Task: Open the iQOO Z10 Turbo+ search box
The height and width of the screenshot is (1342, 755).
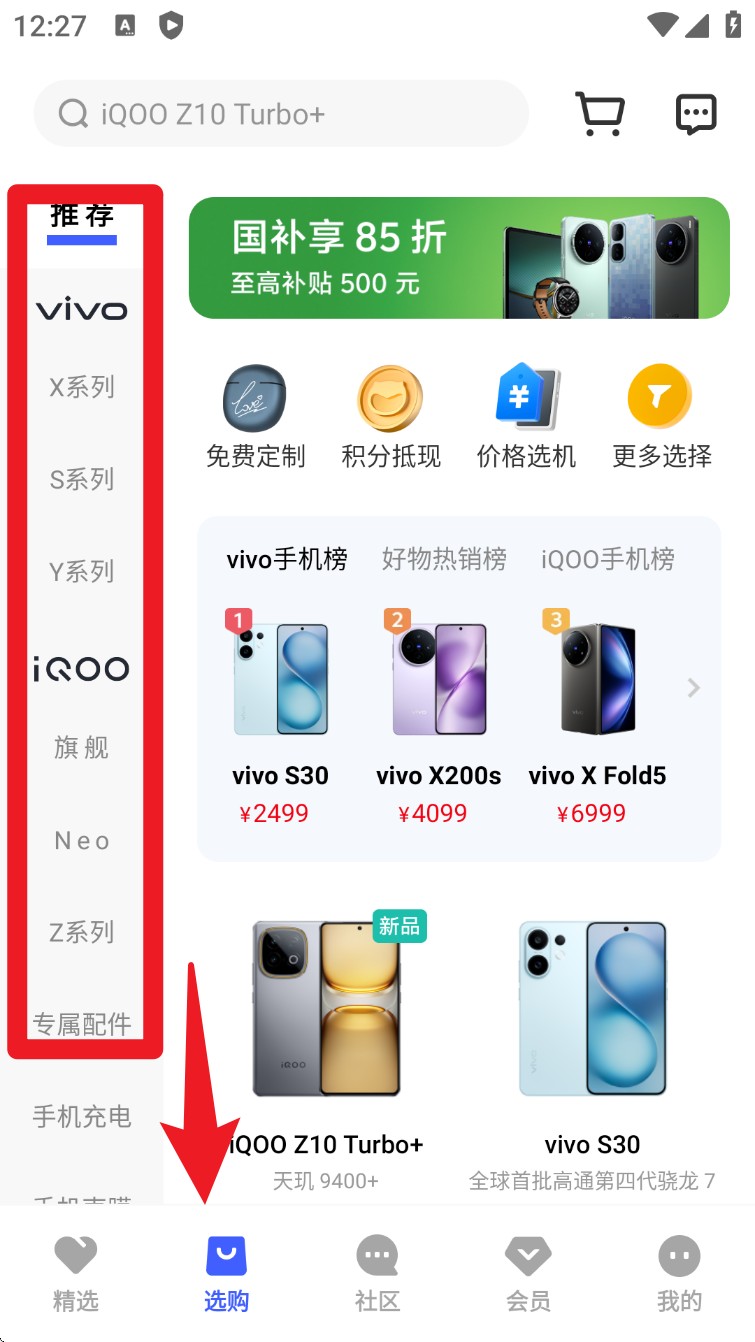Action: [280, 114]
